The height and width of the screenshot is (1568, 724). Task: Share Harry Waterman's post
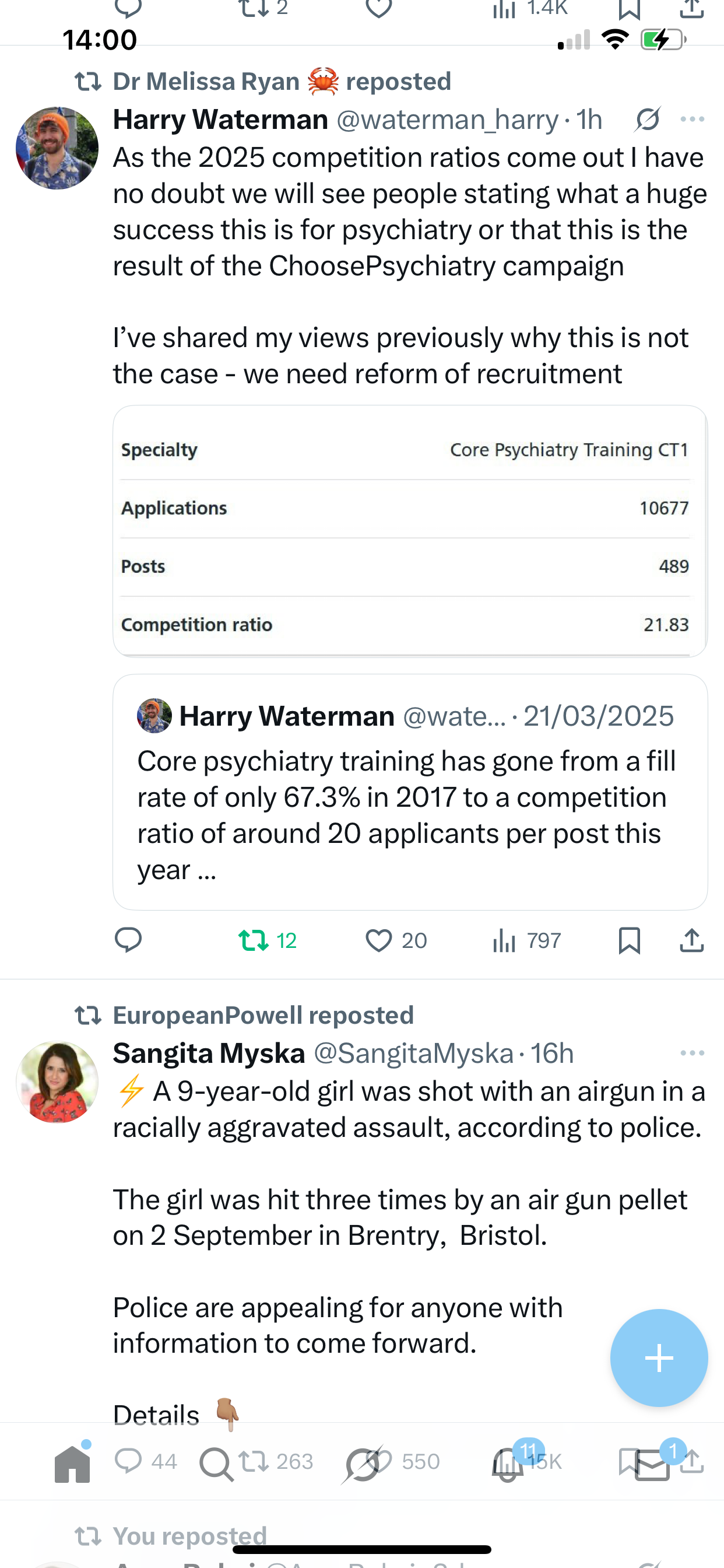click(x=692, y=940)
